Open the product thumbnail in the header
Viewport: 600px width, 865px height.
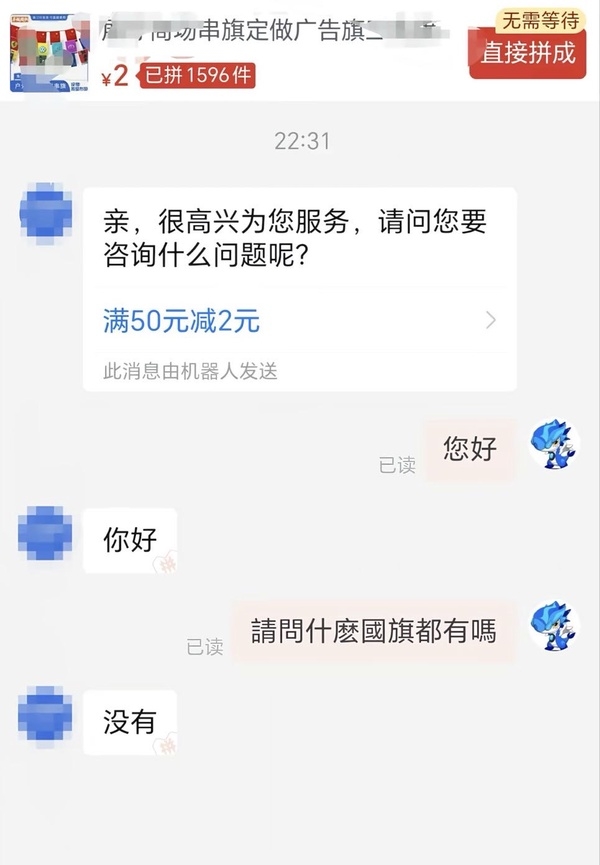coord(48,50)
